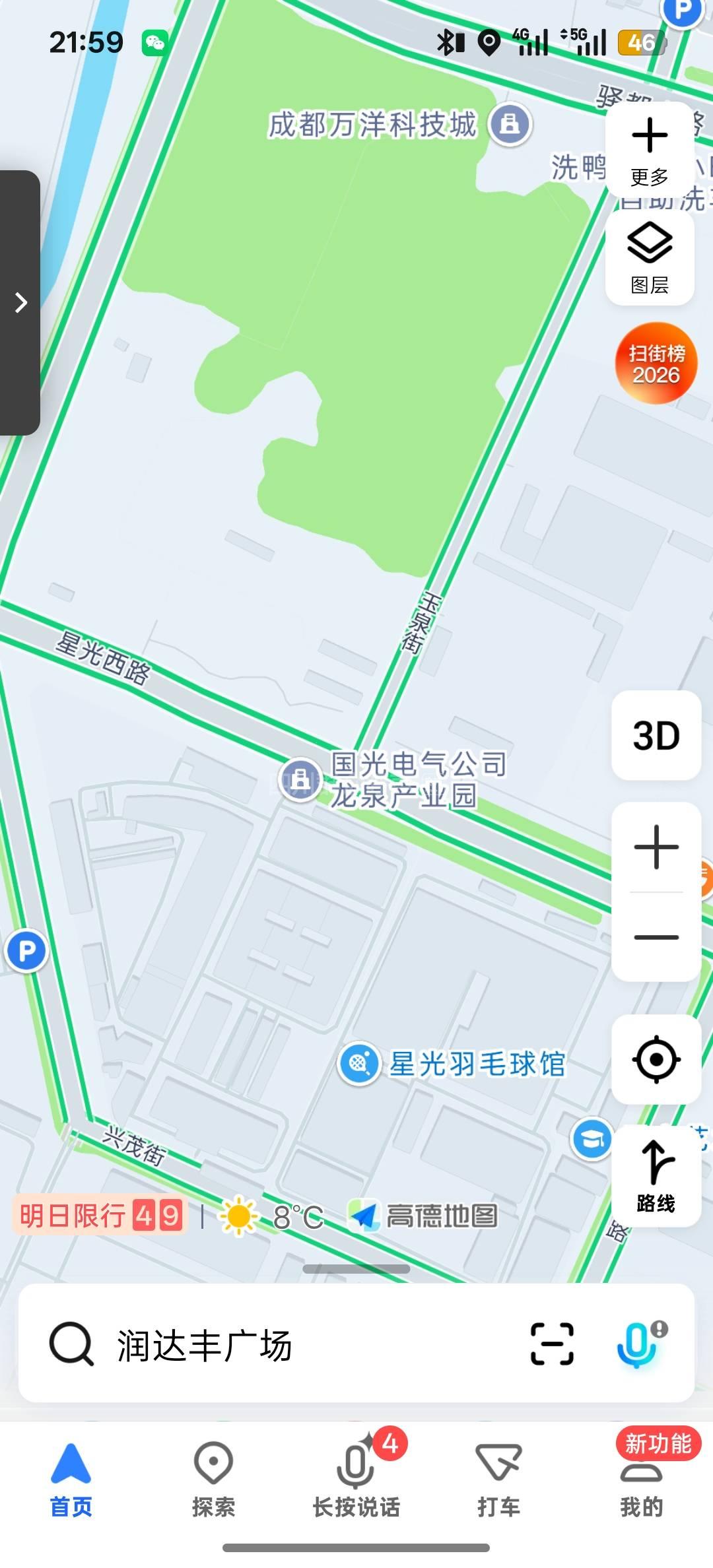Select 成都万洋科技城 marker on the map
Viewport: 713px width, 1568px height.
pos(509,123)
